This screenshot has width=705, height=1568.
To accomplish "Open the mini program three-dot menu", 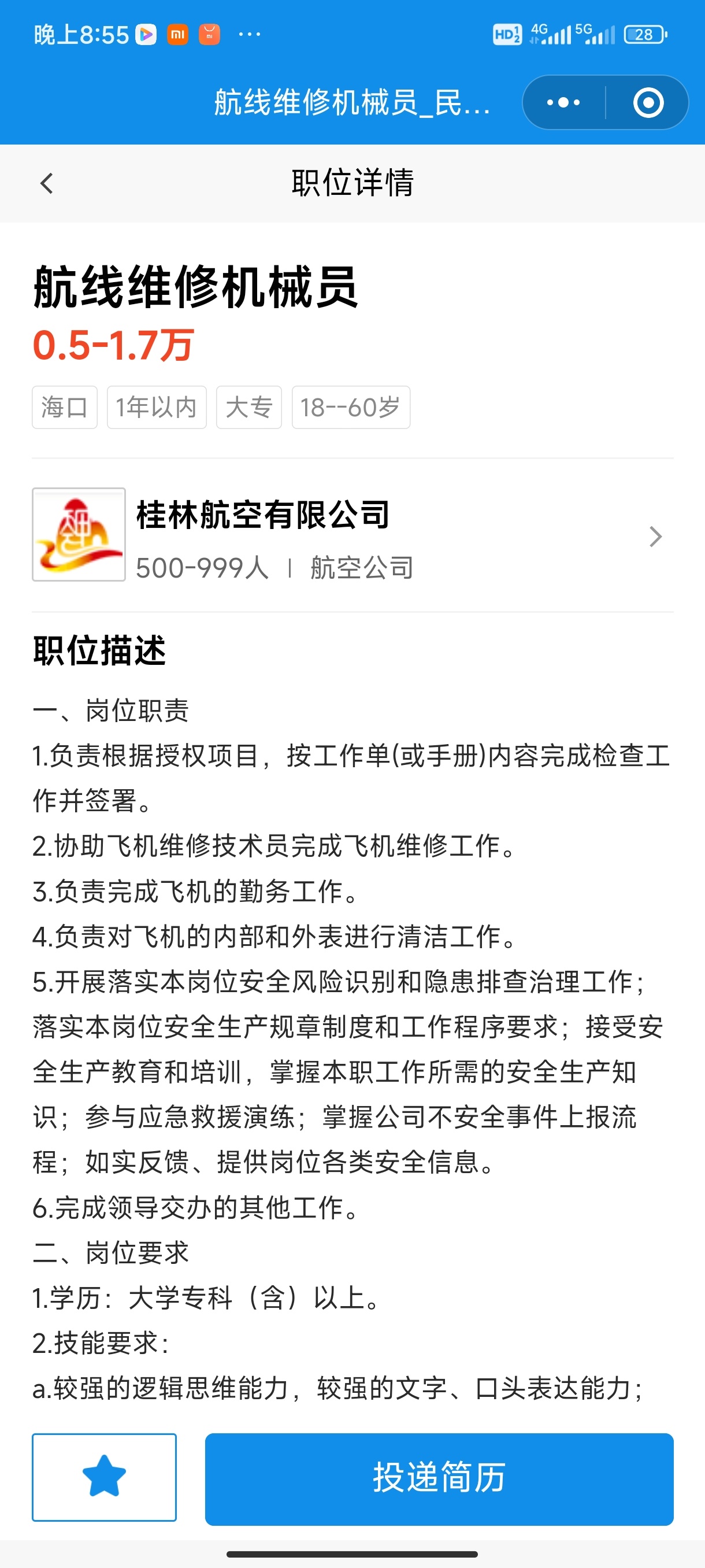I will click(x=563, y=102).
